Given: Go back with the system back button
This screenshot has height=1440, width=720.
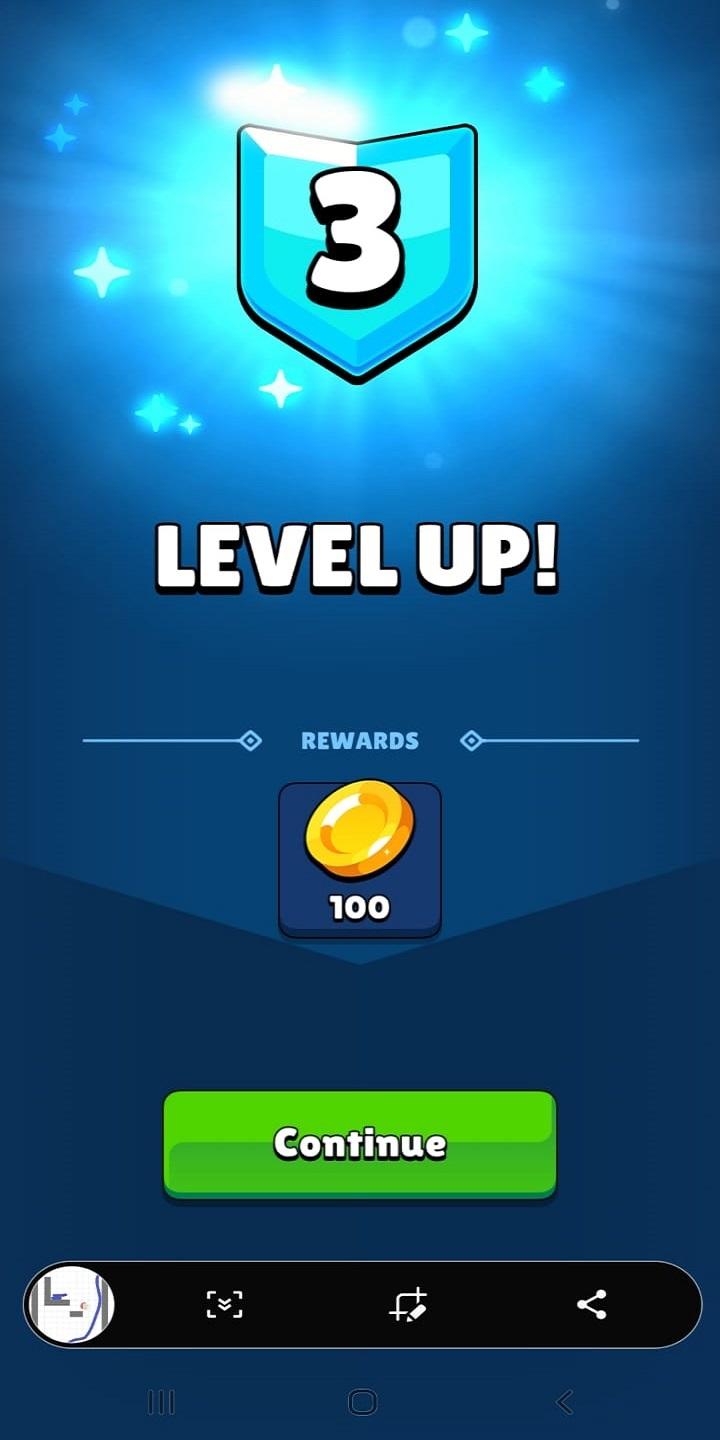Looking at the screenshot, I should coord(564,1402).
